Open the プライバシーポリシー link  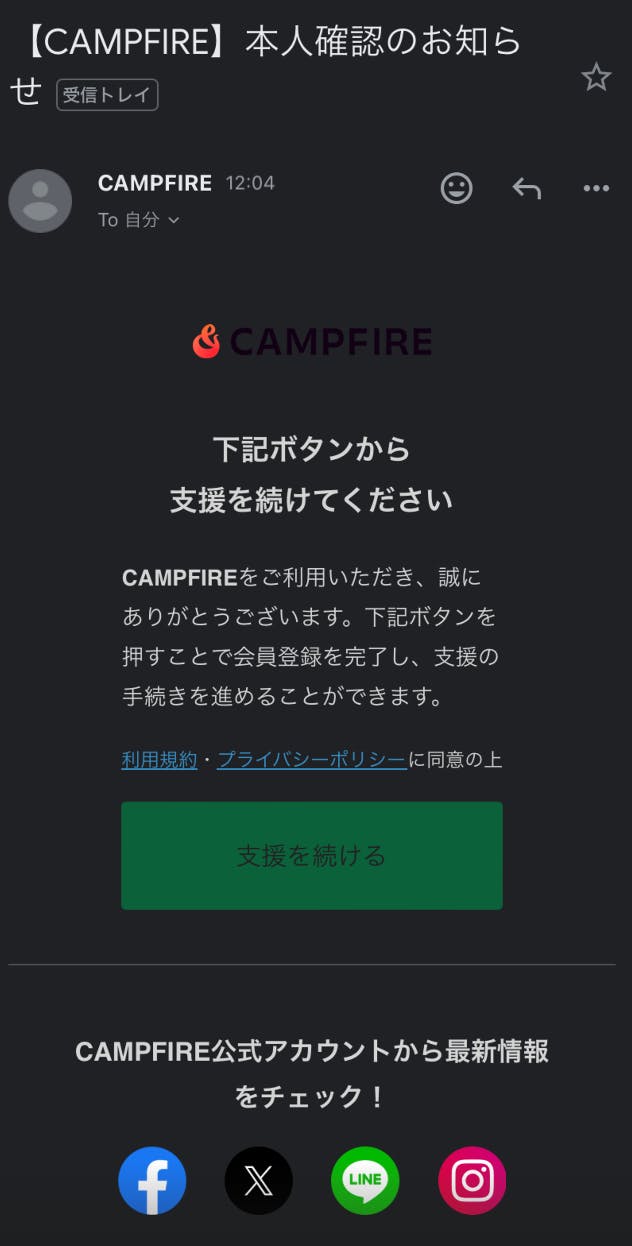pyautogui.click(x=311, y=760)
